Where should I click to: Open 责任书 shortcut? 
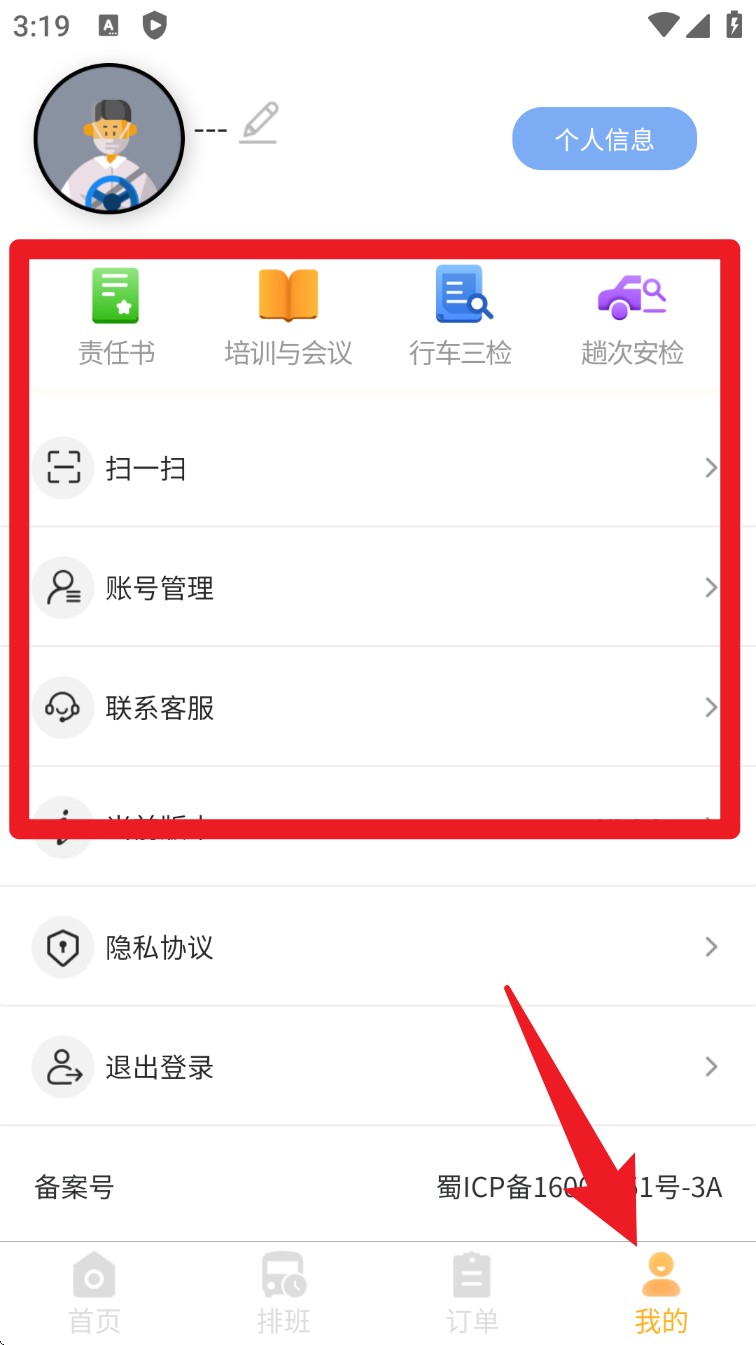(x=116, y=315)
